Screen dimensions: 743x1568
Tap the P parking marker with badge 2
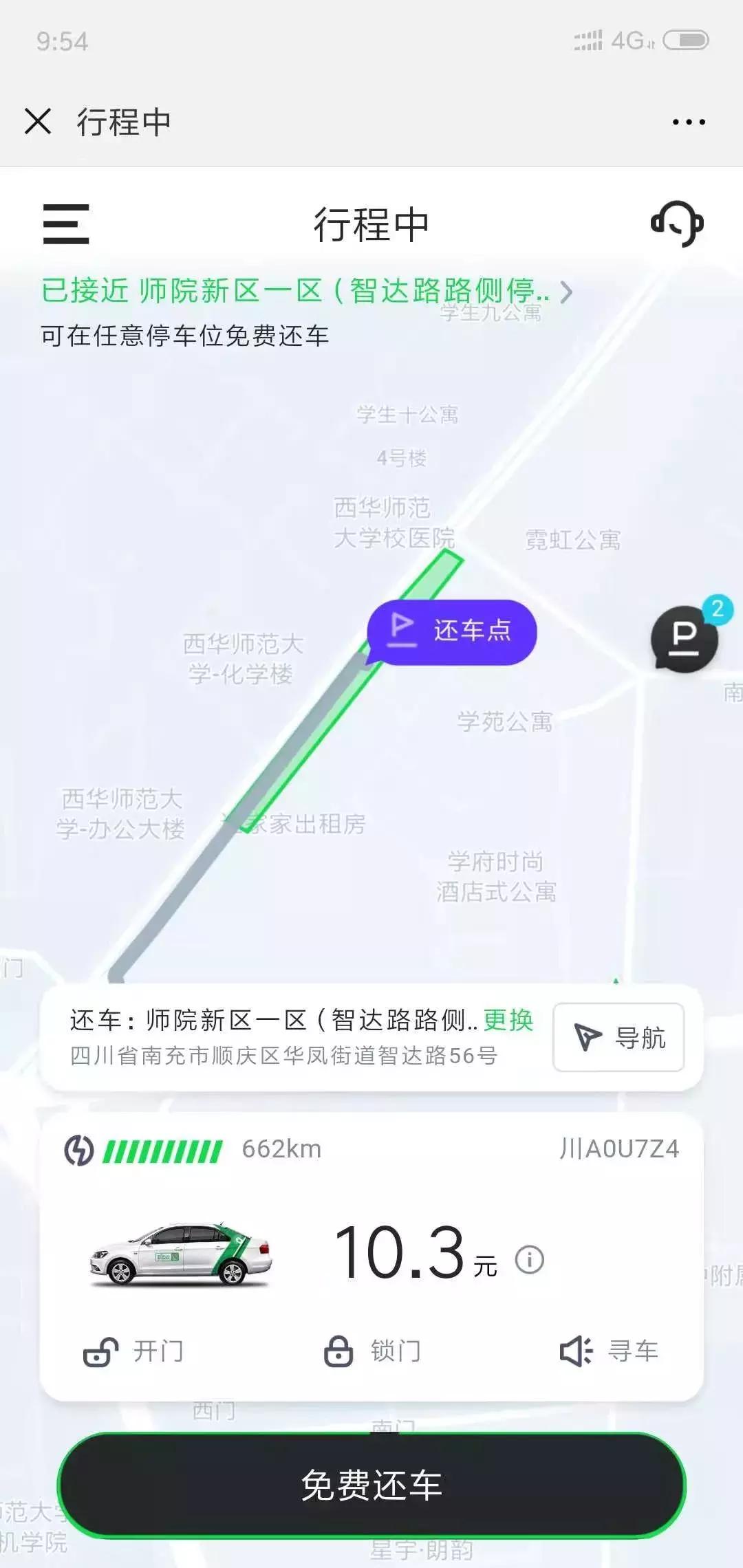click(685, 640)
